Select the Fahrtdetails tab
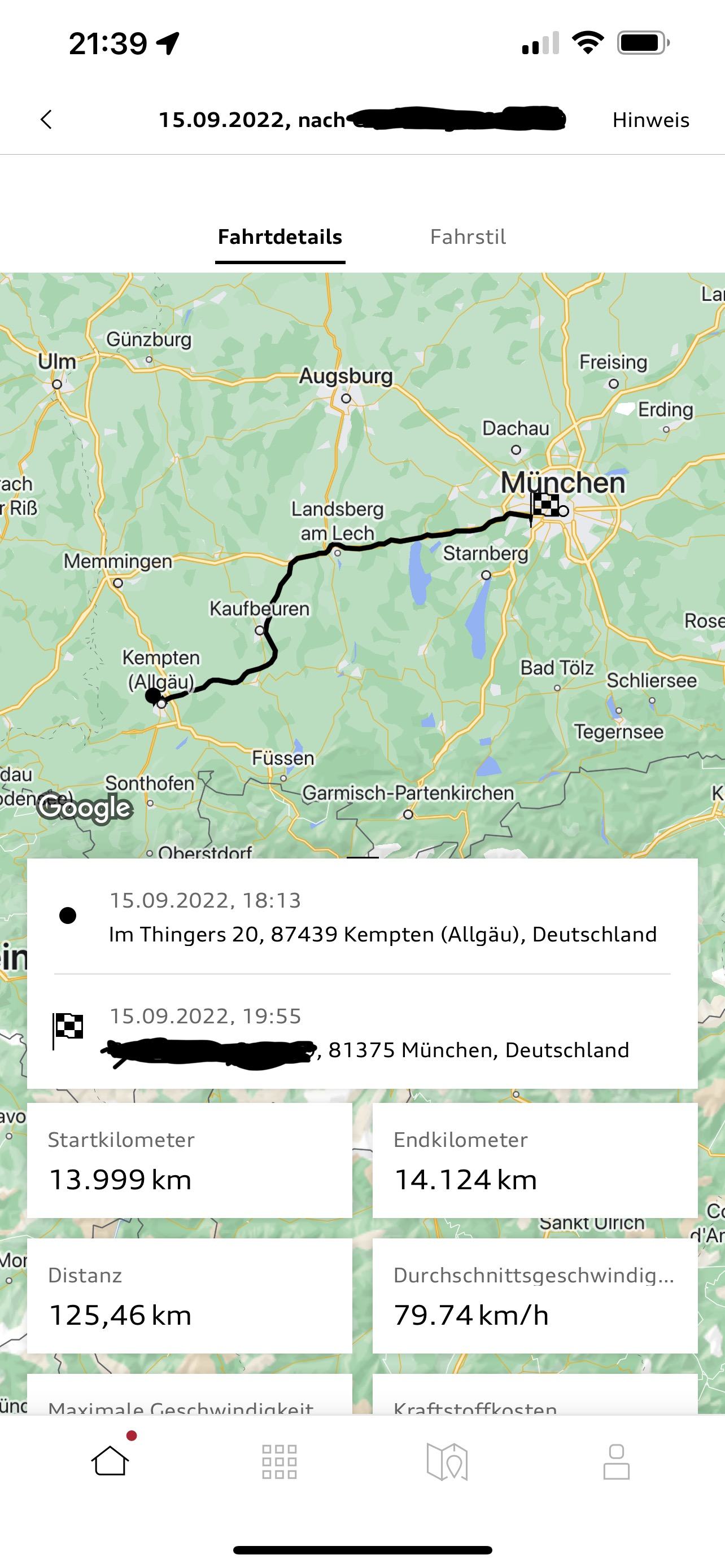The image size is (725, 1568). click(280, 237)
